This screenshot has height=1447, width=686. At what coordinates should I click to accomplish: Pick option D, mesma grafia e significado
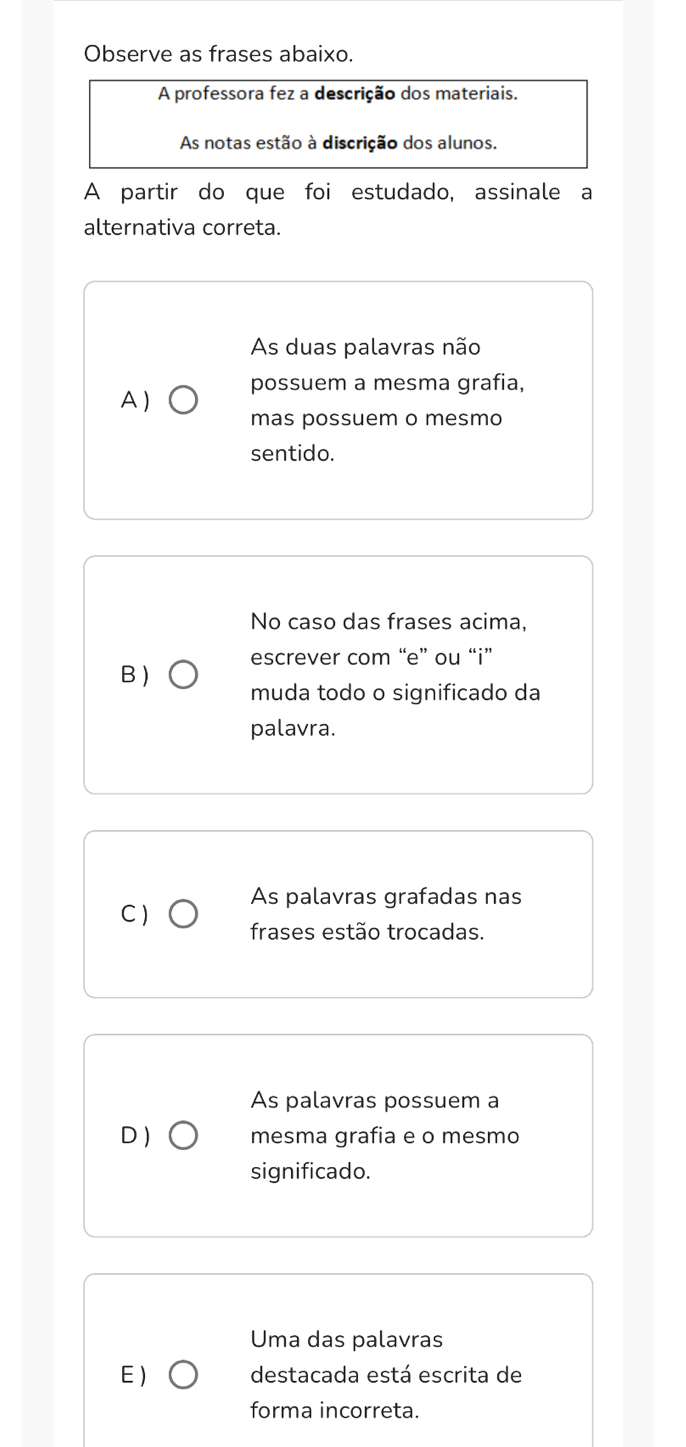click(183, 1136)
